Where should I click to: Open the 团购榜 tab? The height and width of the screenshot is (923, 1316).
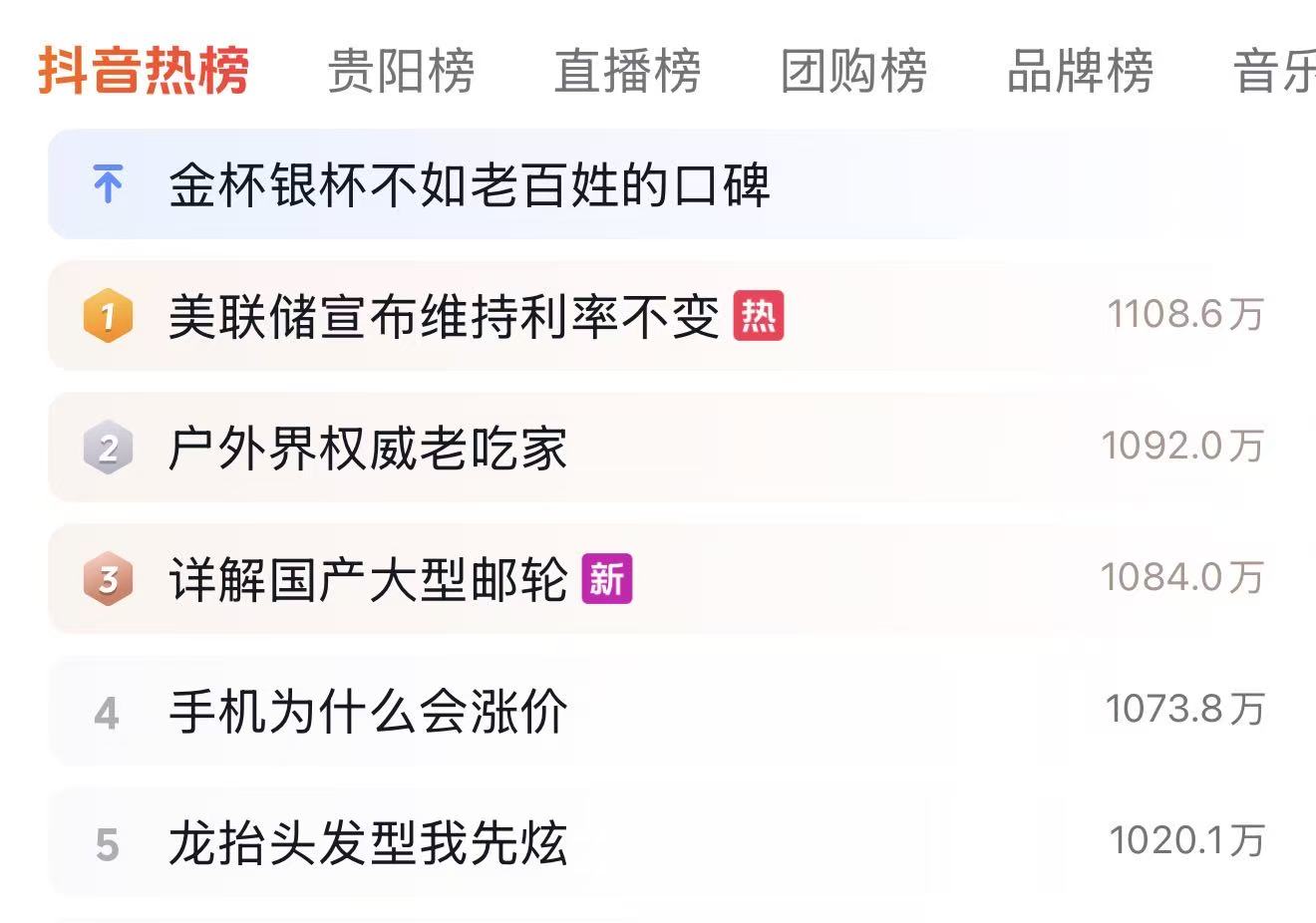point(853,72)
